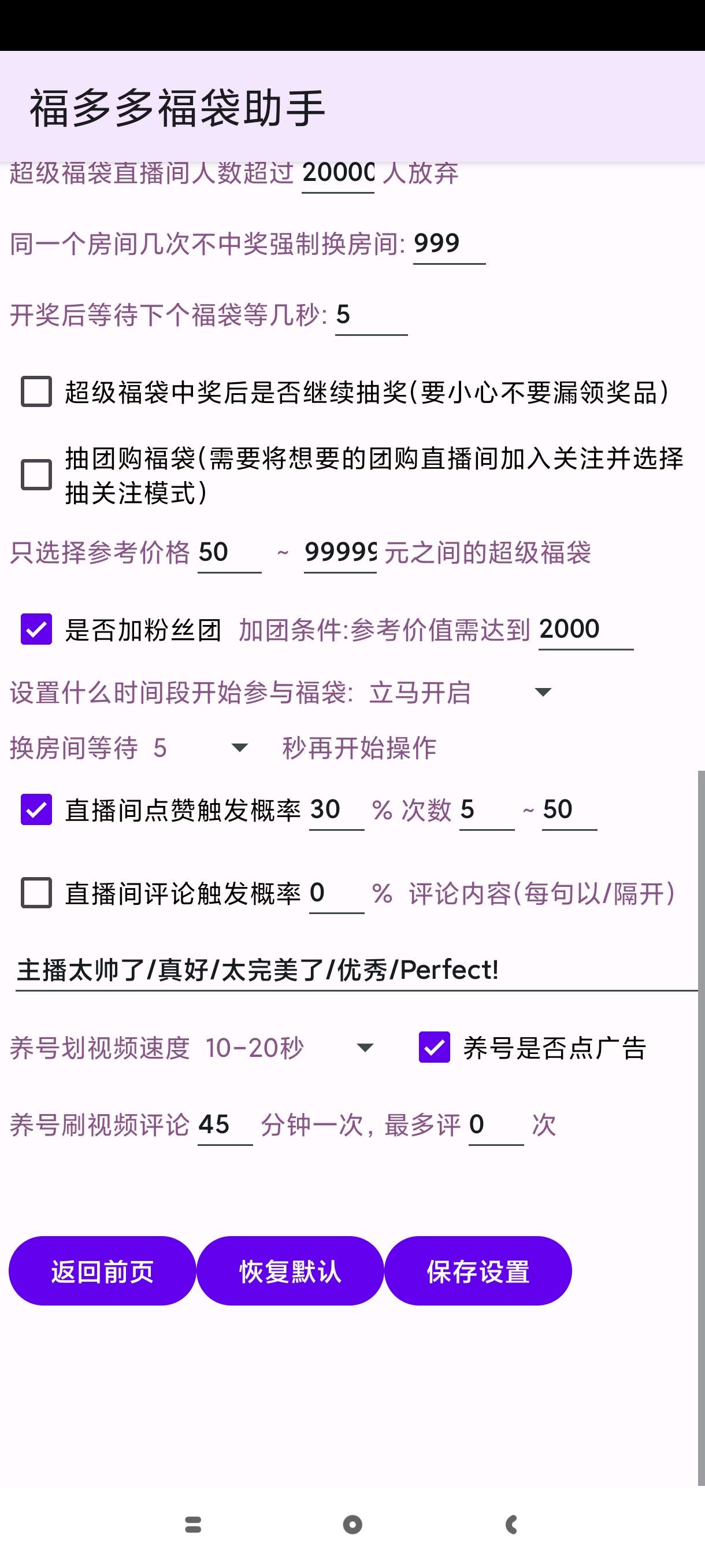The height and width of the screenshot is (1568, 705).
Task: Open 养号划视频速度 dropdown showing 10-20秒
Action: (290, 1048)
